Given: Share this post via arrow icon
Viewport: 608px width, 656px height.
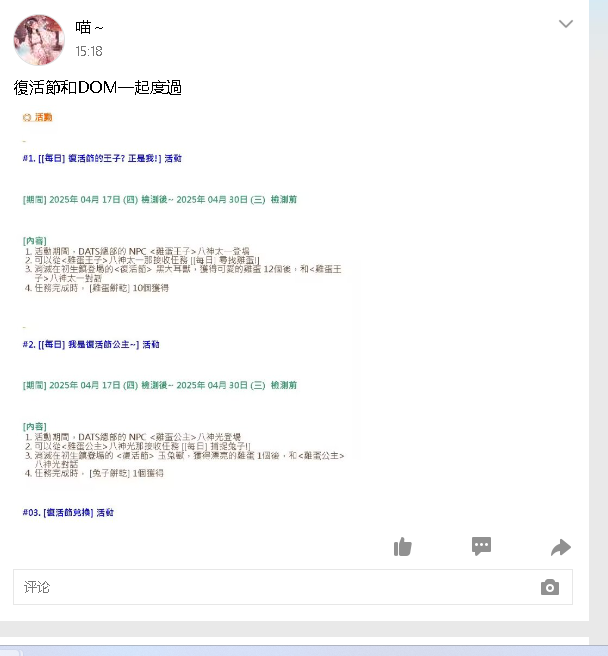Looking at the screenshot, I should click(x=560, y=547).
